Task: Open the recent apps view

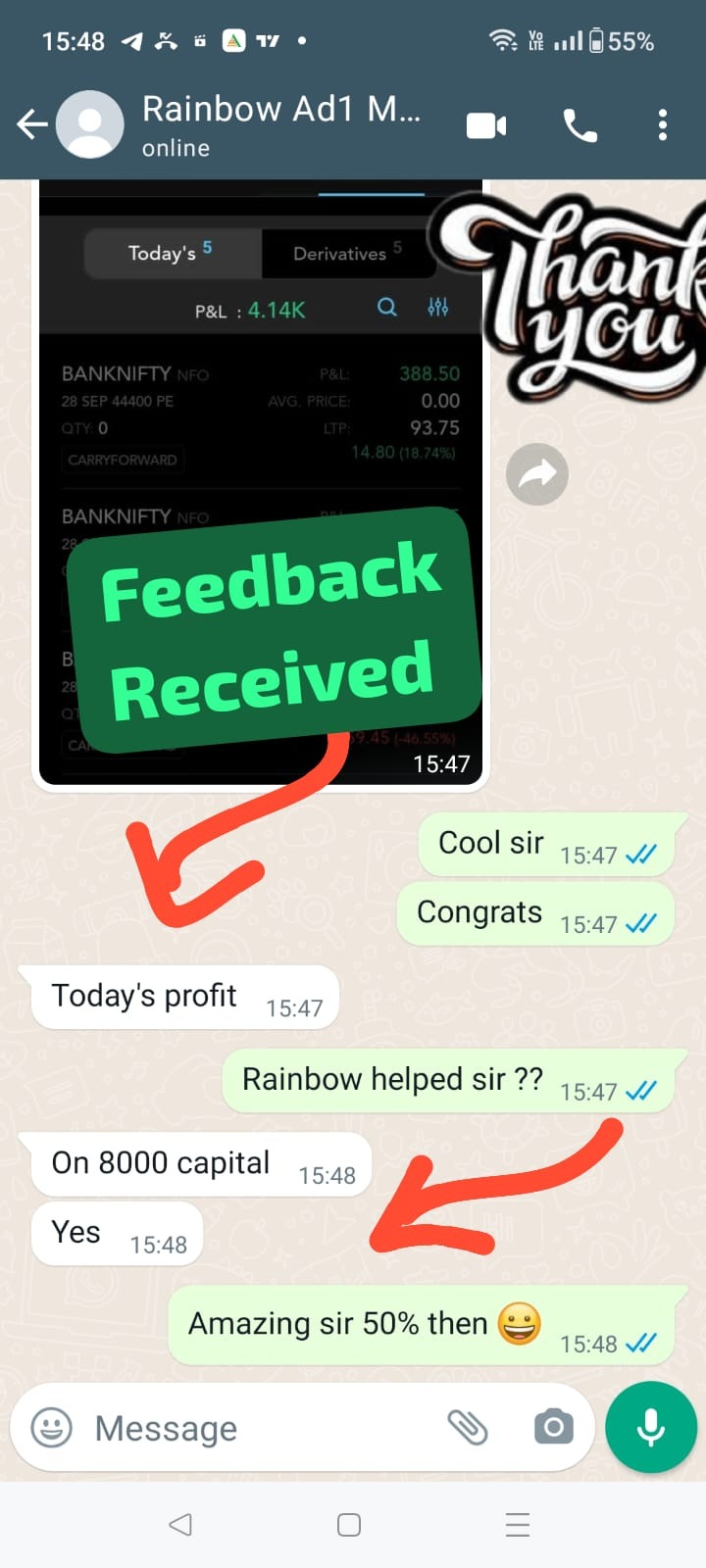Action: tap(518, 1525)
